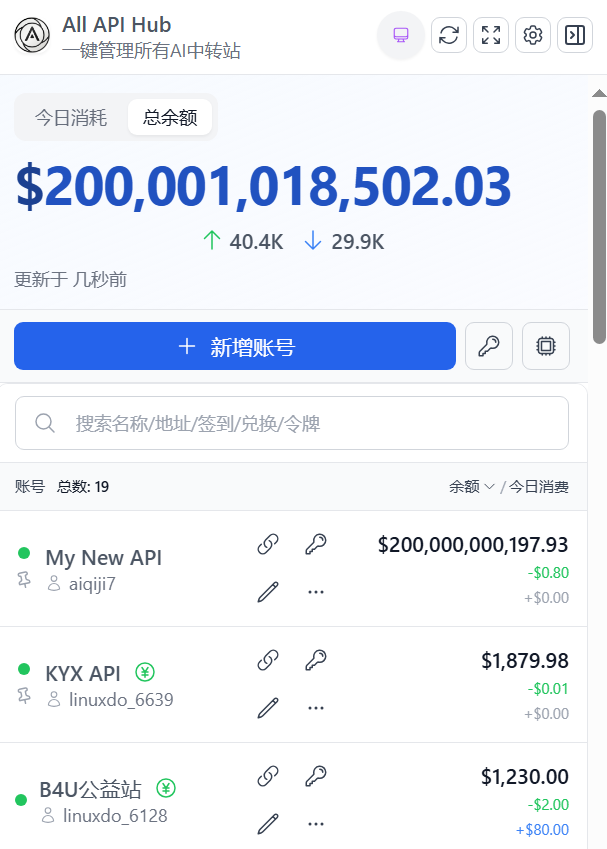Select the 总余额 tab
The image size is (607, 849).
[x=170, y=117]
